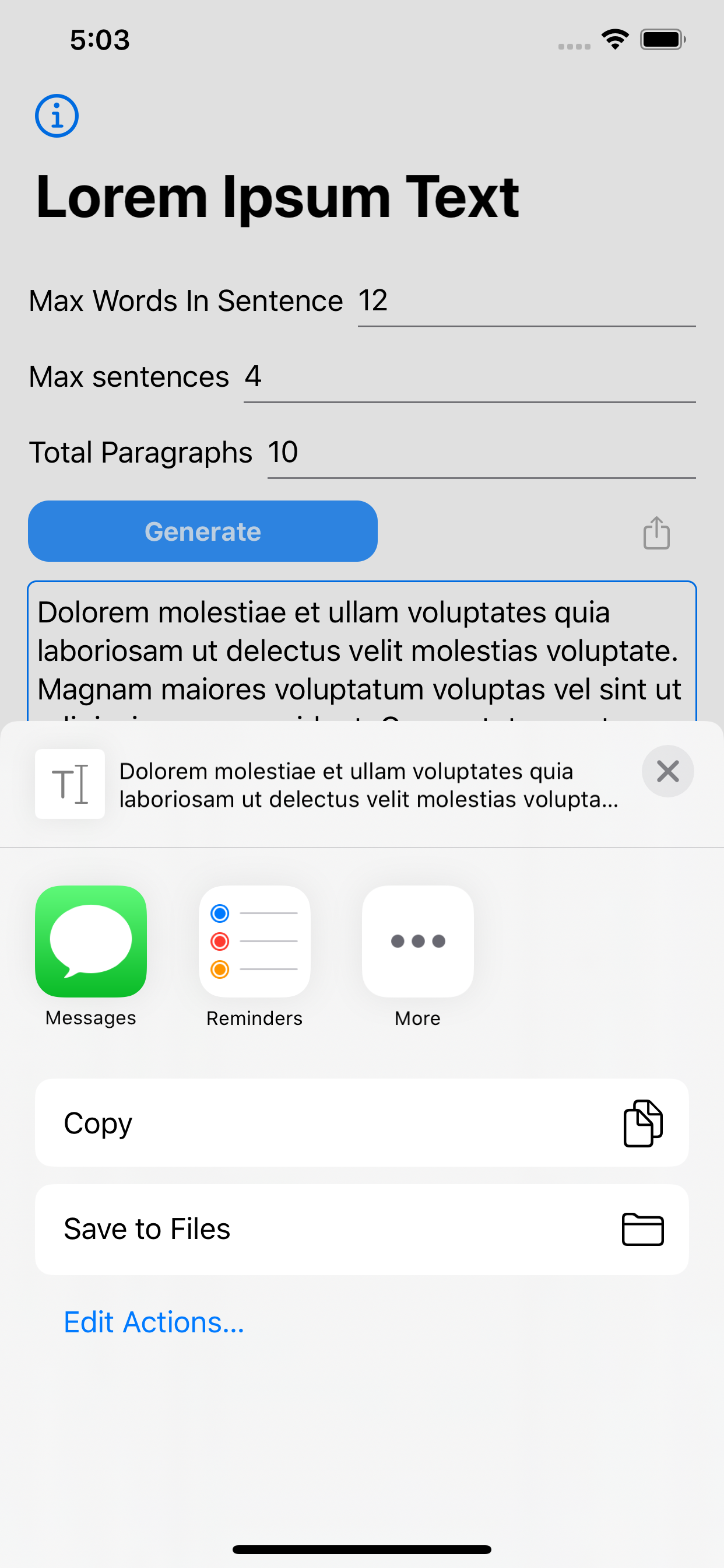Tap the share icon beside Generate
The image size is (724, 1568).
pos(656,533)
